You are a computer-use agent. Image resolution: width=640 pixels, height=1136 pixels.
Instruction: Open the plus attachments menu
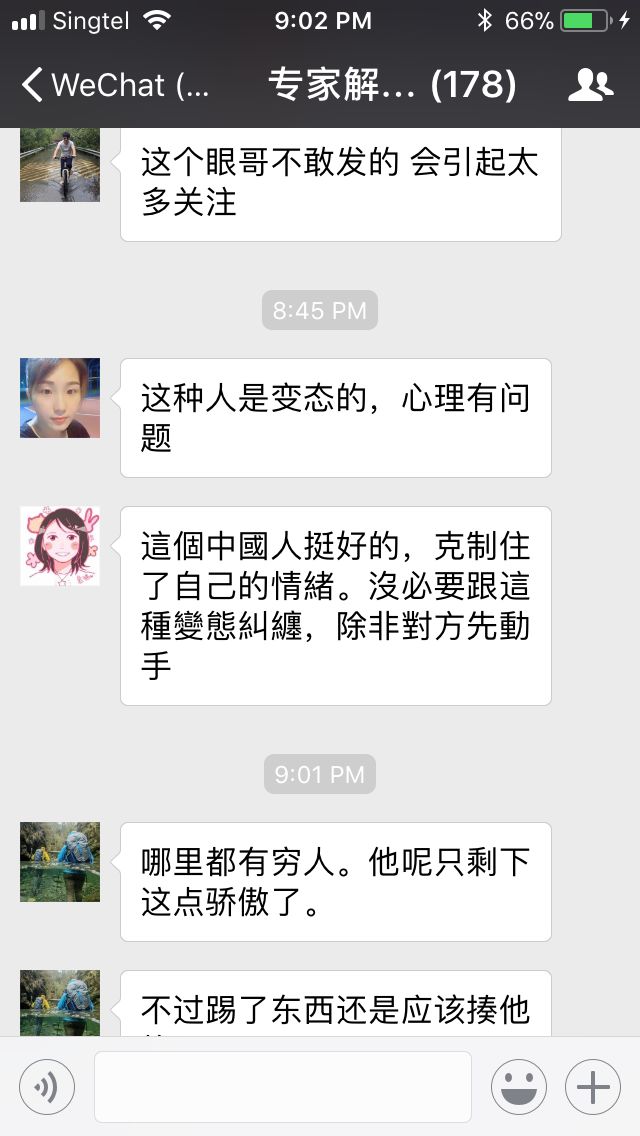[593, 1086]
